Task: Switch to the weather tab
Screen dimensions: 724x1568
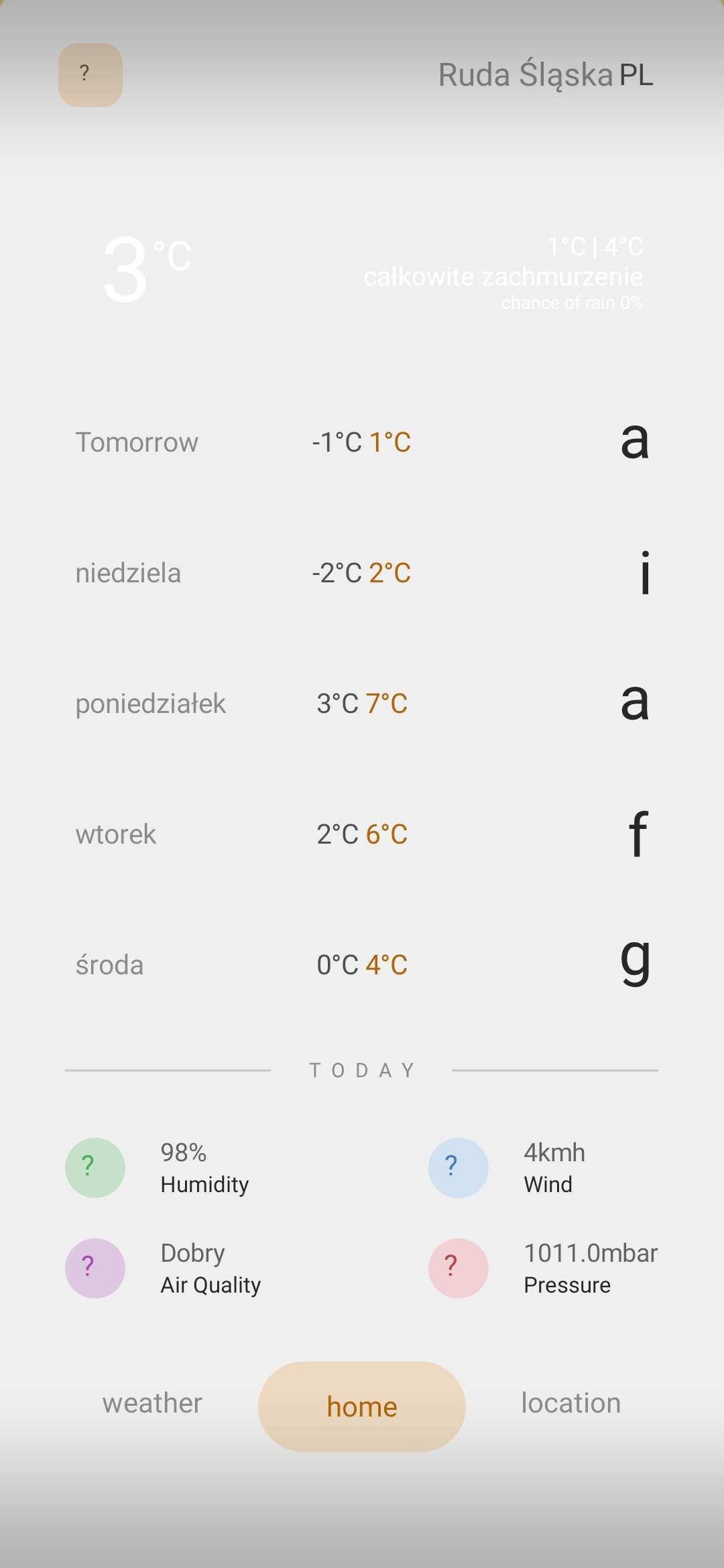Action: [x=152, y=1403]
